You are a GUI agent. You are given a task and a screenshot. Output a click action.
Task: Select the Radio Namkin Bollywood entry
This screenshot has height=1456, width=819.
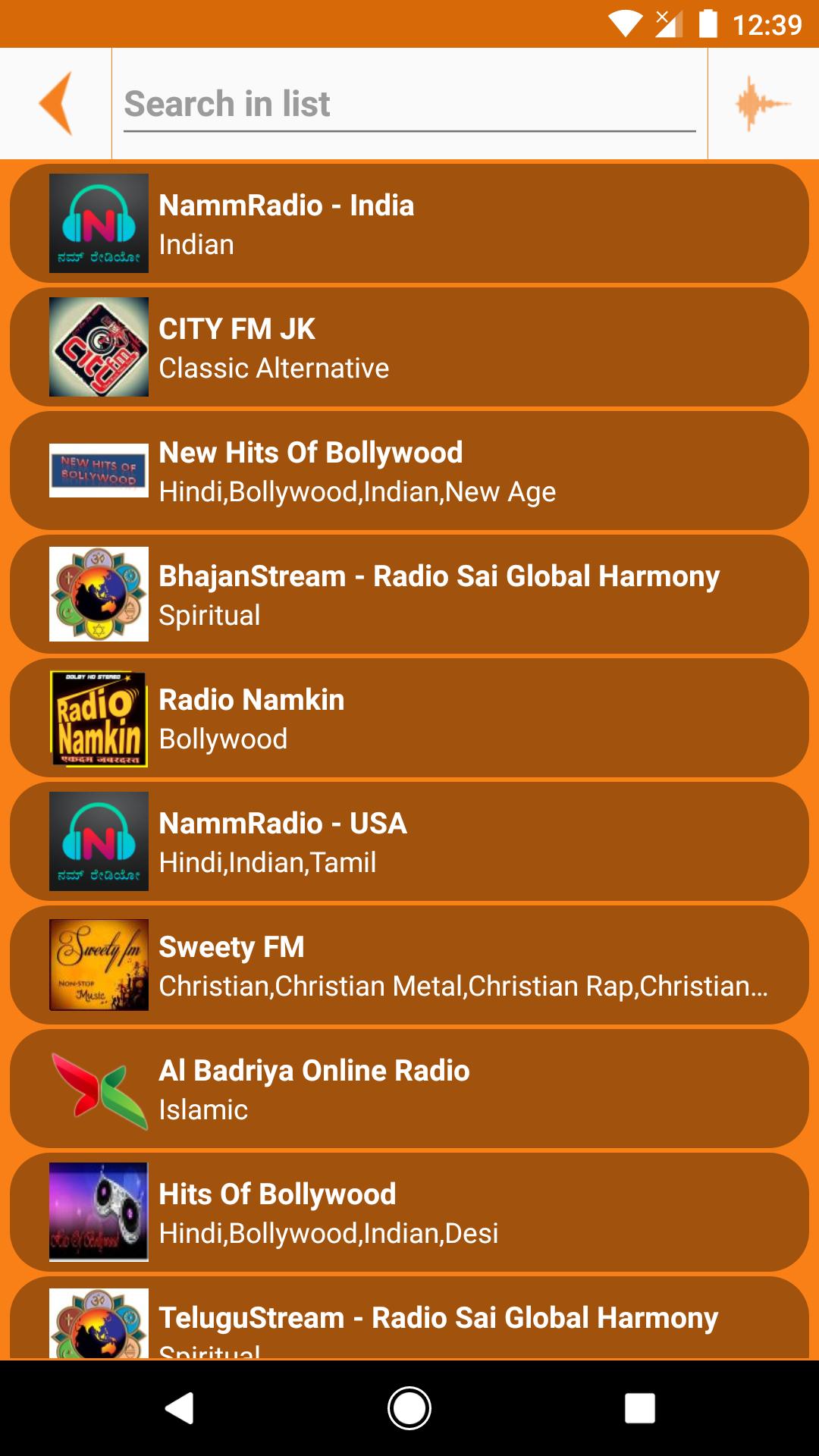[x=409, y=719]
